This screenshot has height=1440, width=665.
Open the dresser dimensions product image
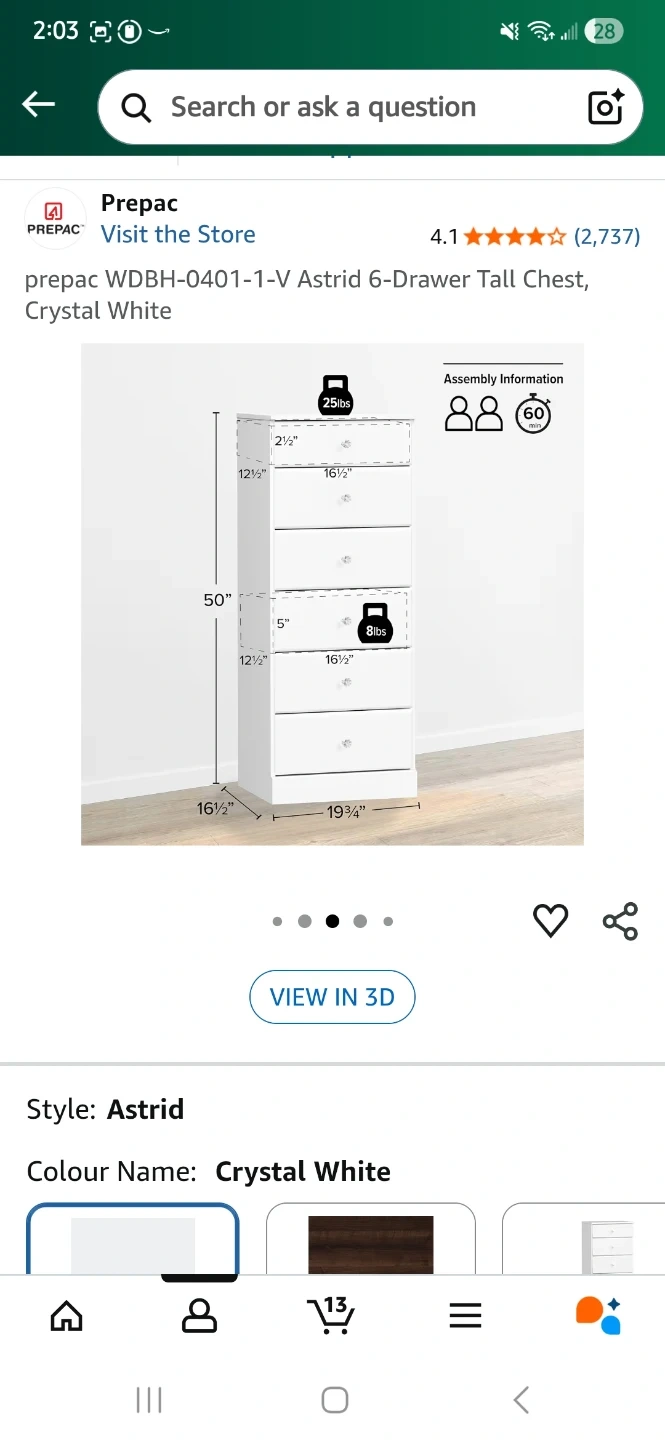(x=332, y=594)
